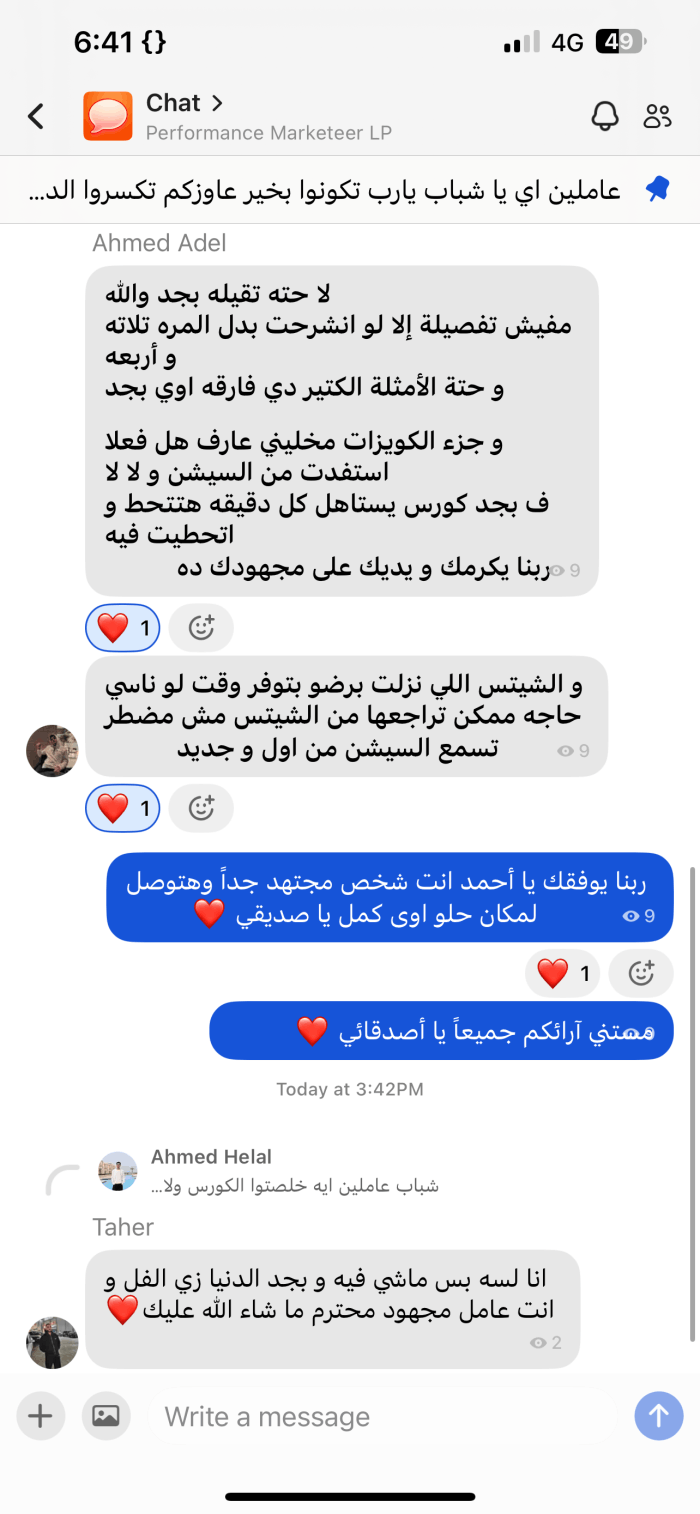700x1514 pixels.
Task: Go back using the back arrow
Action: point(36,117)
